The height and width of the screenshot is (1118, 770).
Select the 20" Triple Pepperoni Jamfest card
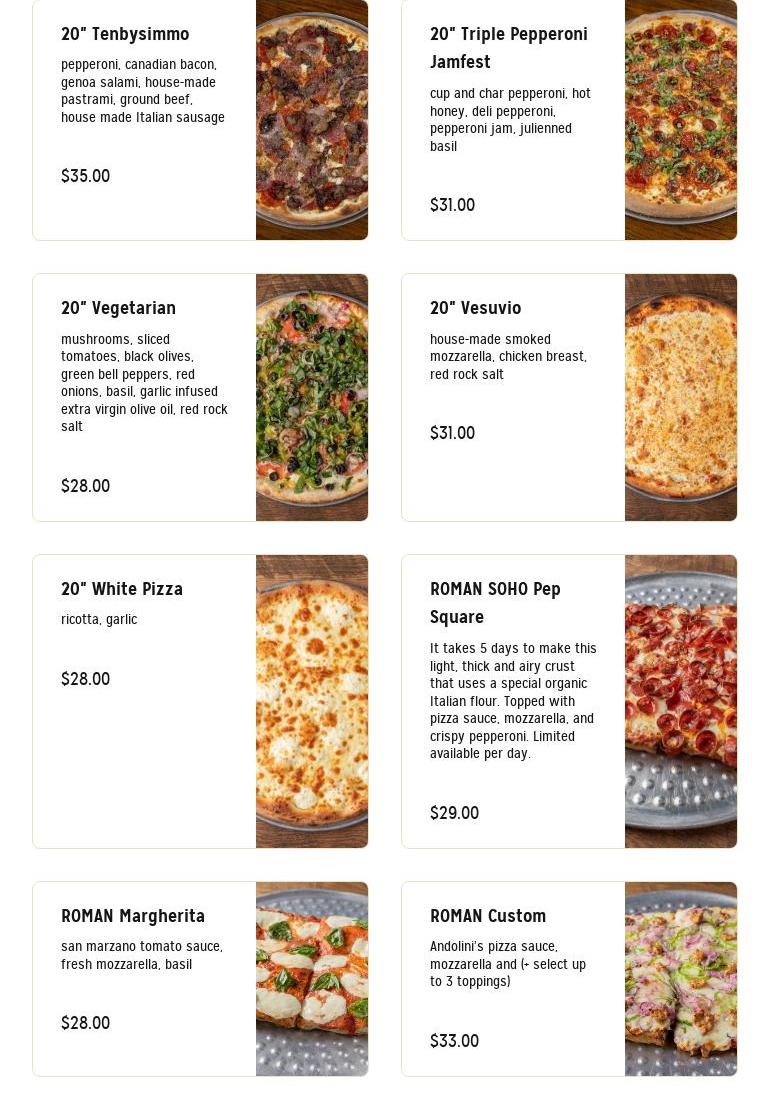tap(568, 120)
